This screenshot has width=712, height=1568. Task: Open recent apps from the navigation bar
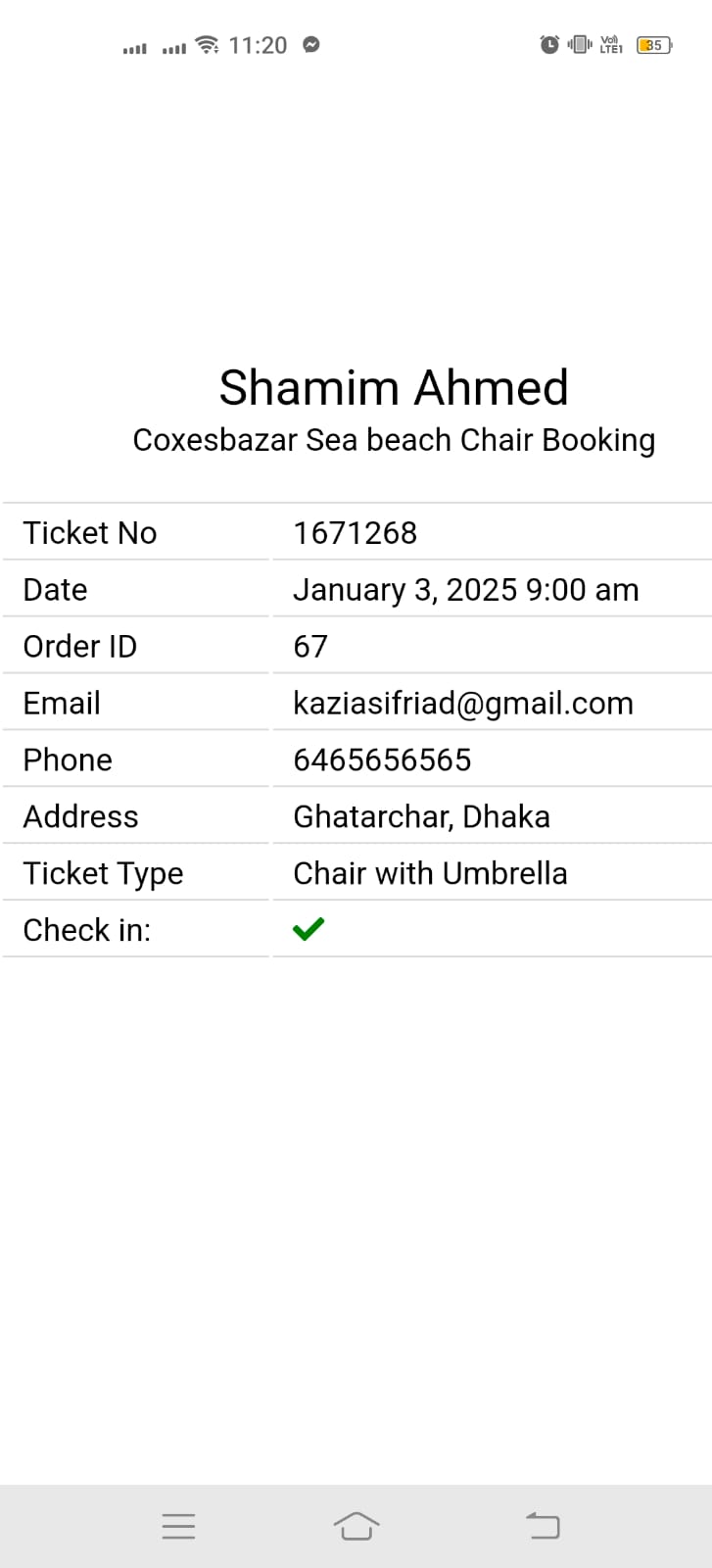(178, 1526)
